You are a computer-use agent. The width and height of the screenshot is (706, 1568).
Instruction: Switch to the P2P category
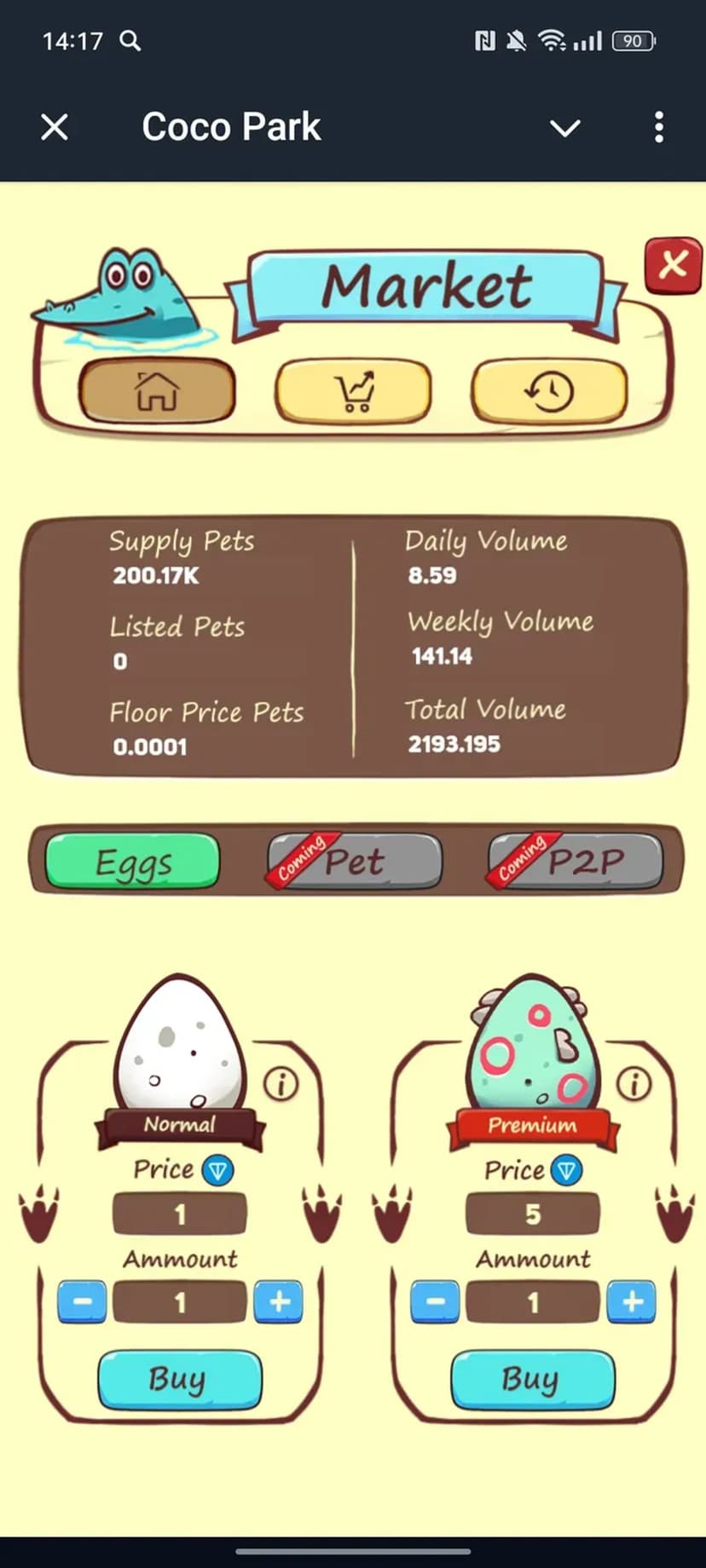[576, 862]
